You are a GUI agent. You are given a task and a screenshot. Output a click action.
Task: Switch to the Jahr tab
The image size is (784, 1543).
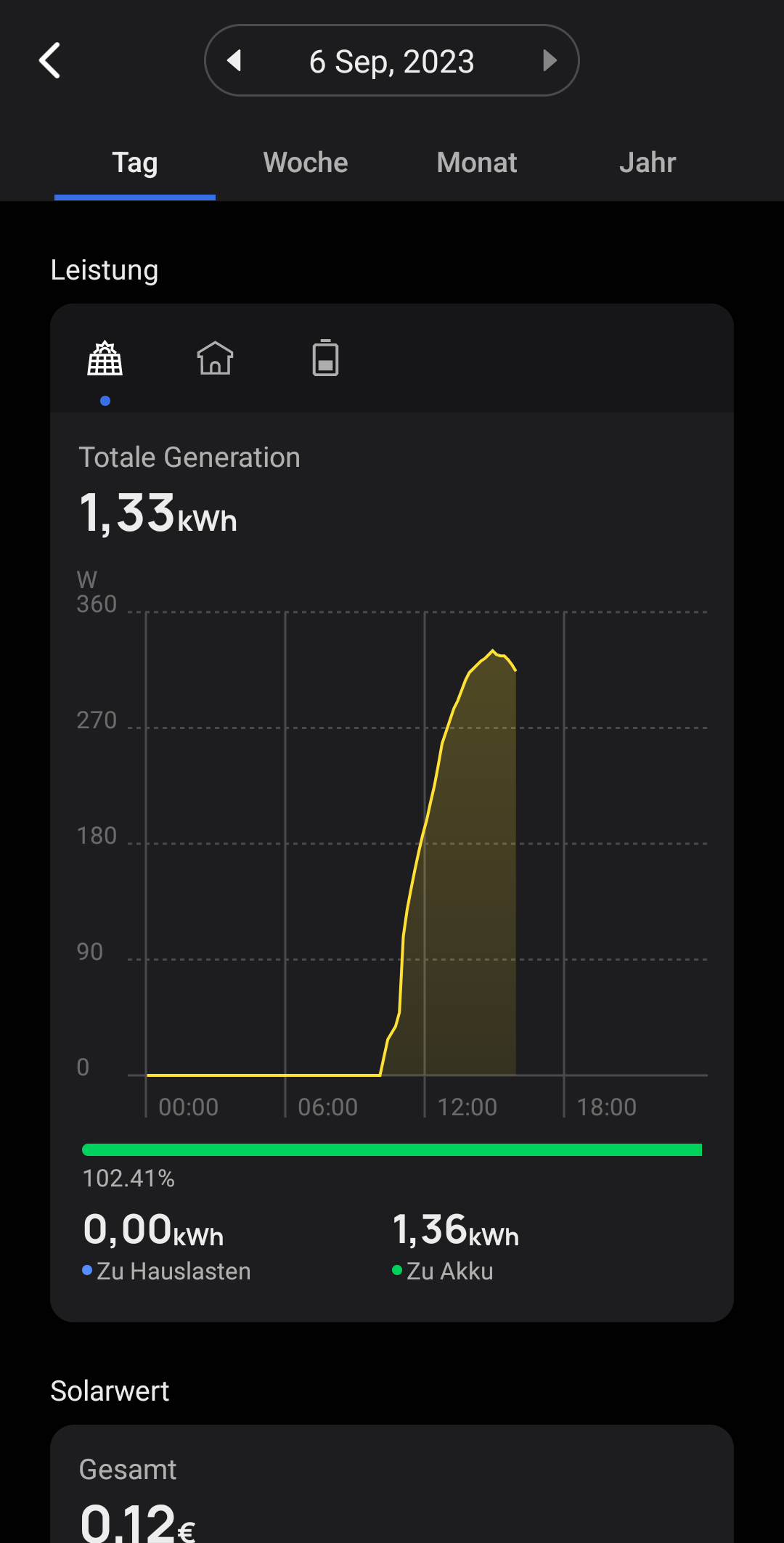tap(648, 163)
